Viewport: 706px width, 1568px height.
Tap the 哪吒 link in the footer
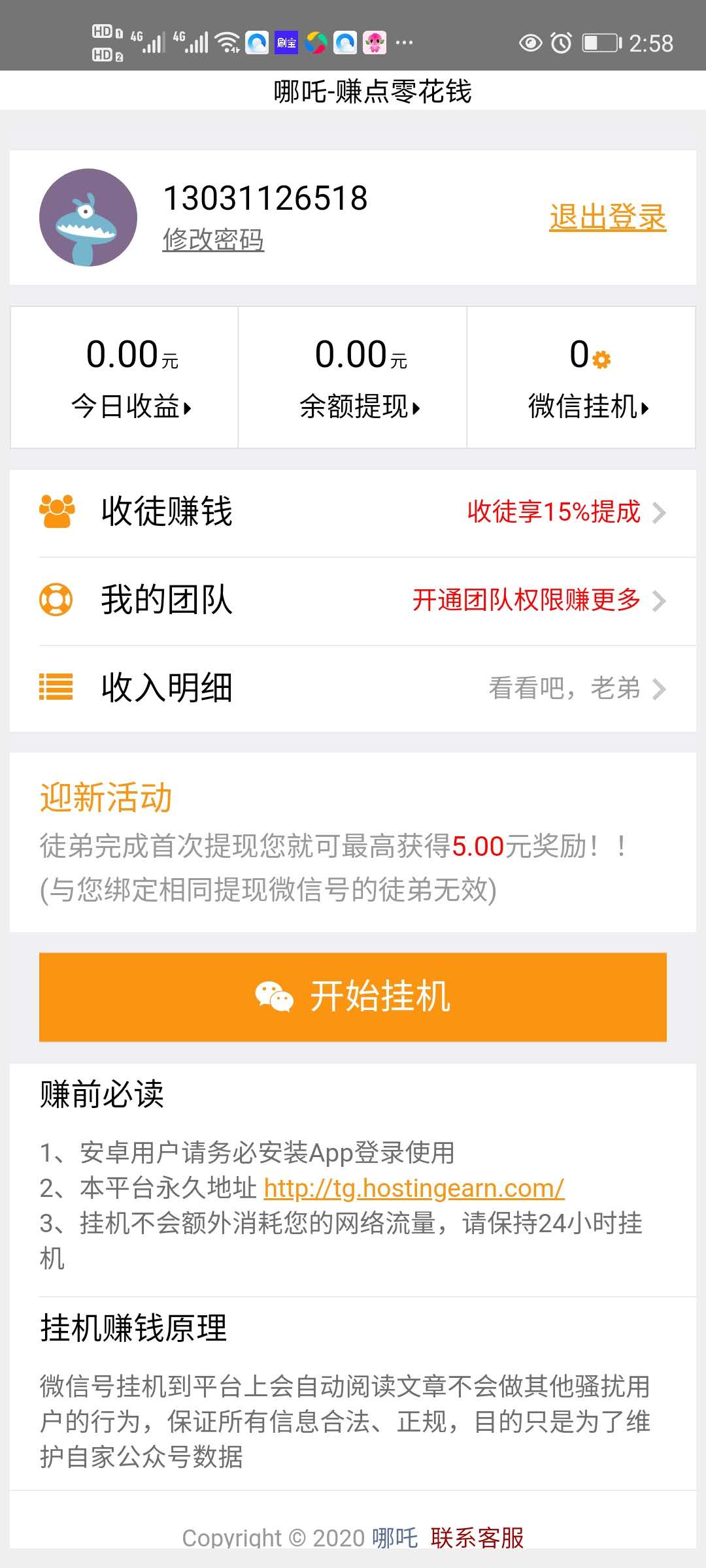395,1537
